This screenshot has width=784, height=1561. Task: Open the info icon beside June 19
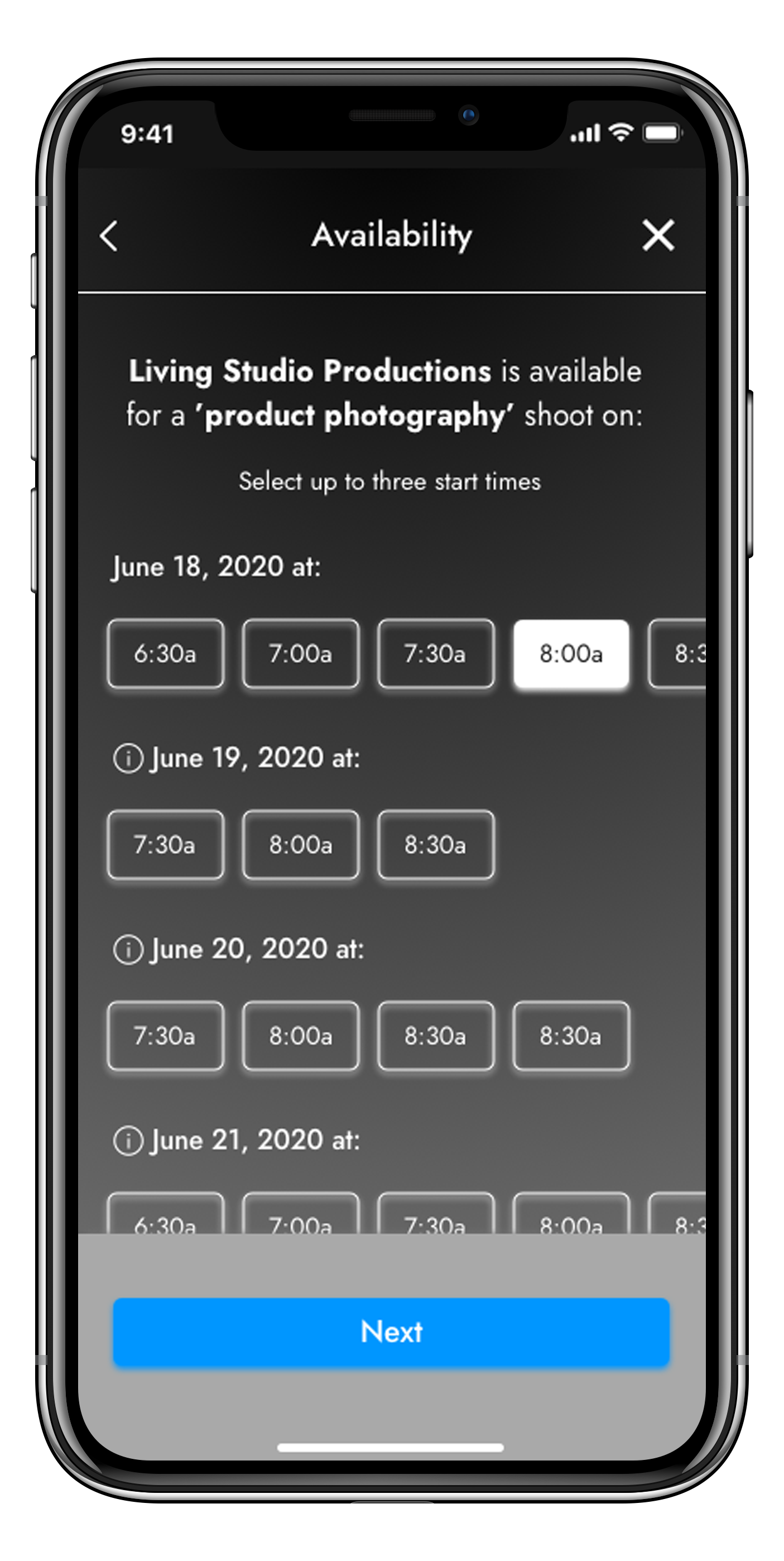(128, 758)
